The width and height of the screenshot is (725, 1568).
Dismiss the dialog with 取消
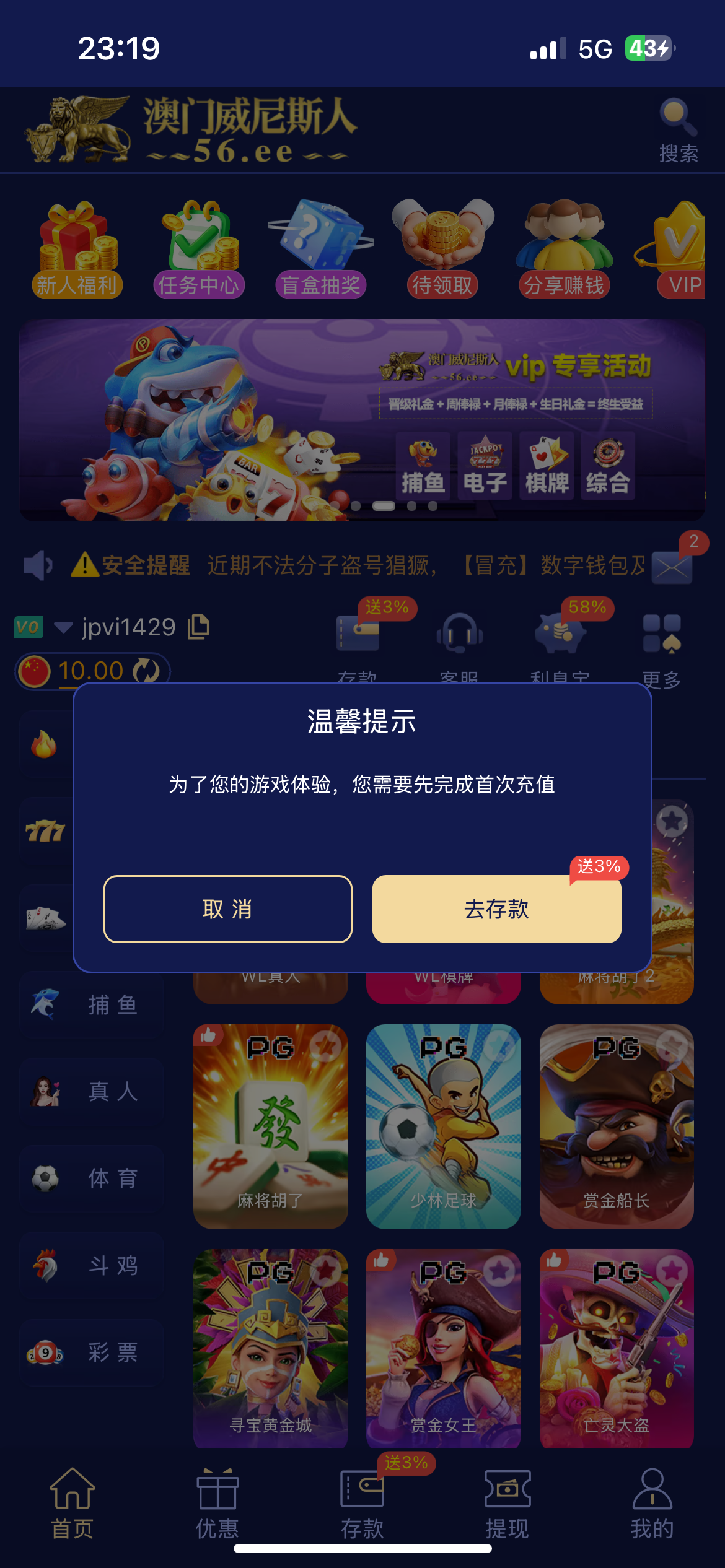(227, 908)
